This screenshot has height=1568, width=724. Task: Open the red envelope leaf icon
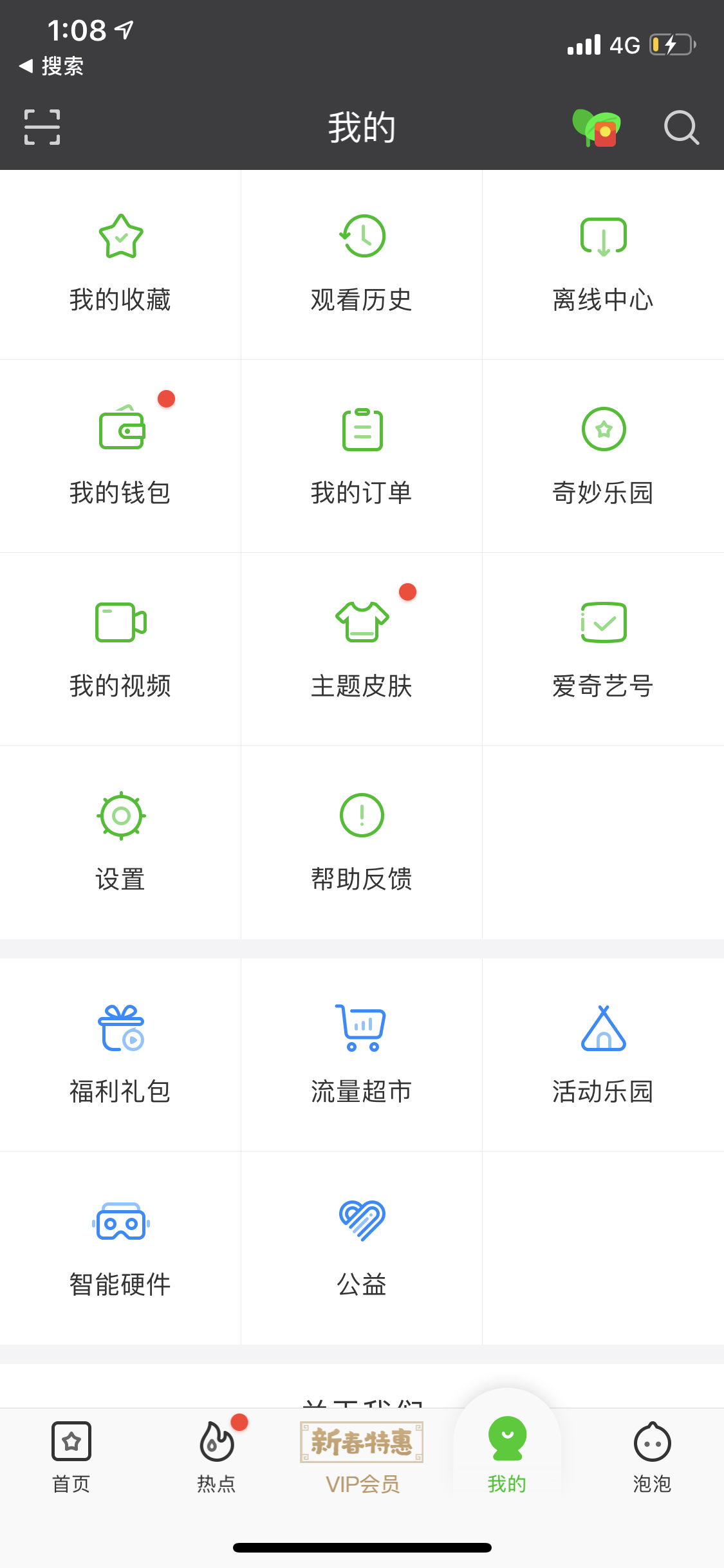(597, 127)
